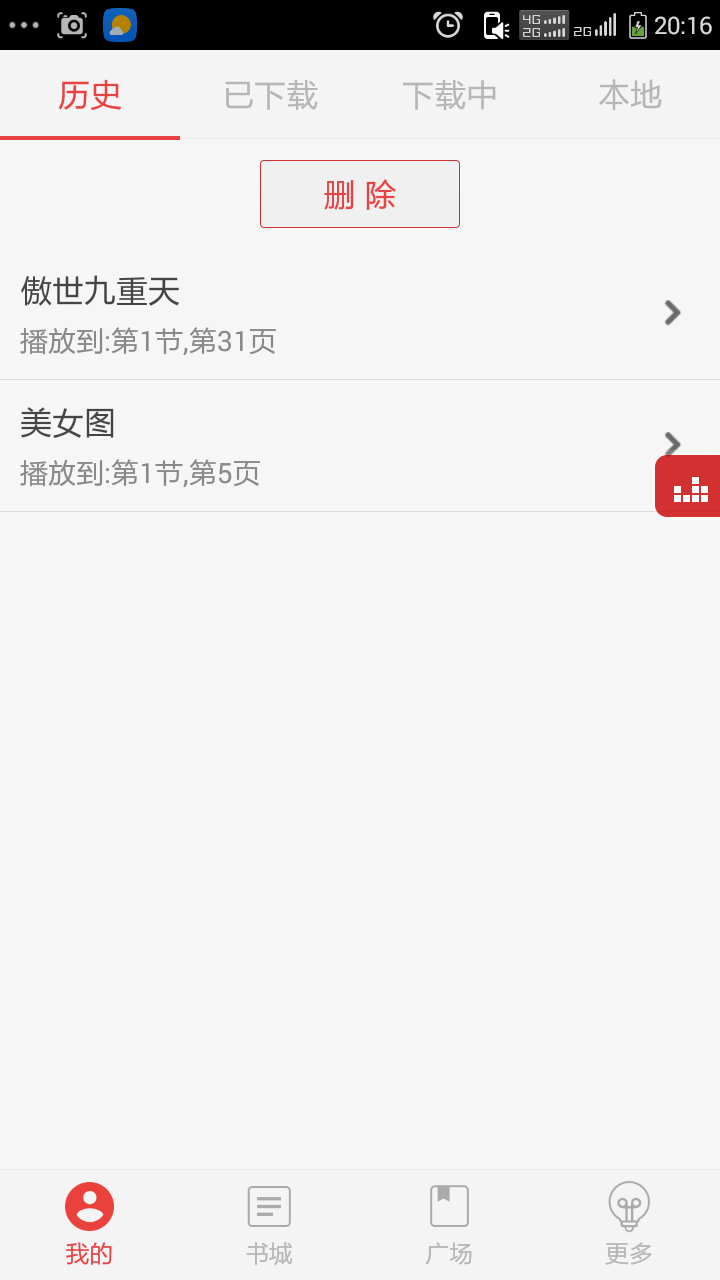The height and width of the screenshot is (1280, 720).
Task: Tap the 删除 button
Action: 360,194
